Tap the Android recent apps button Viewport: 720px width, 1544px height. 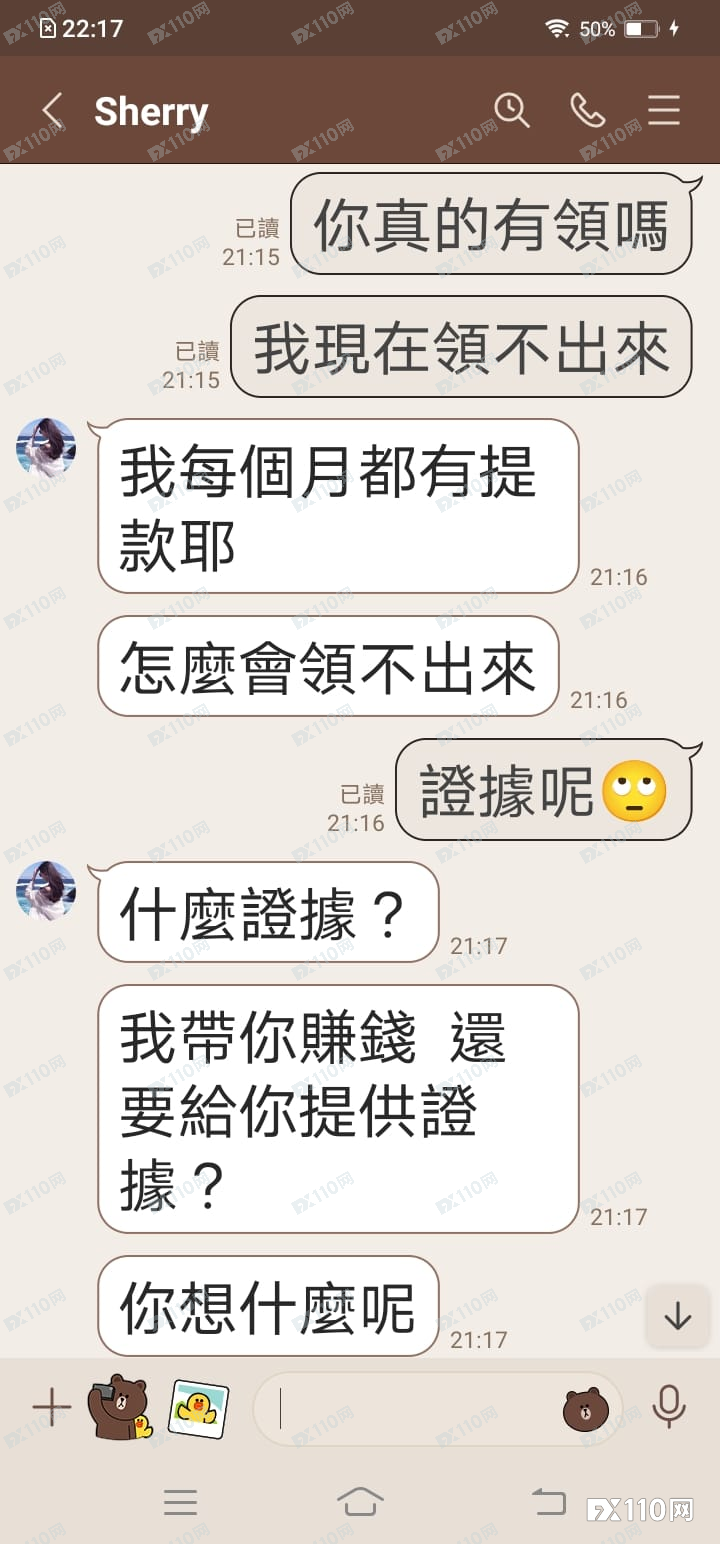pos(181,1501)
